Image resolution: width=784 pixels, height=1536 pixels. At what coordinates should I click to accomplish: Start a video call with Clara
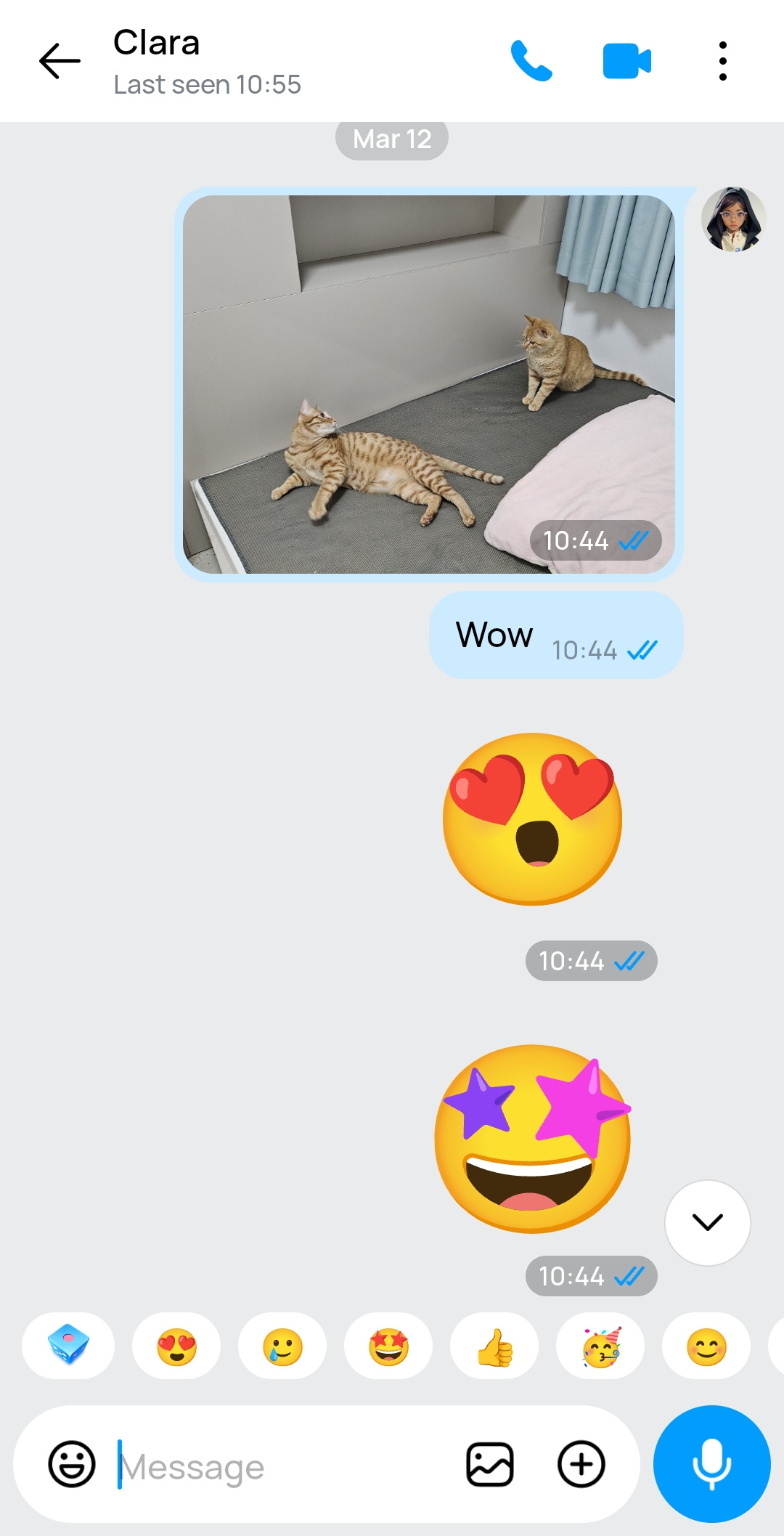click(x=626, y=61)
